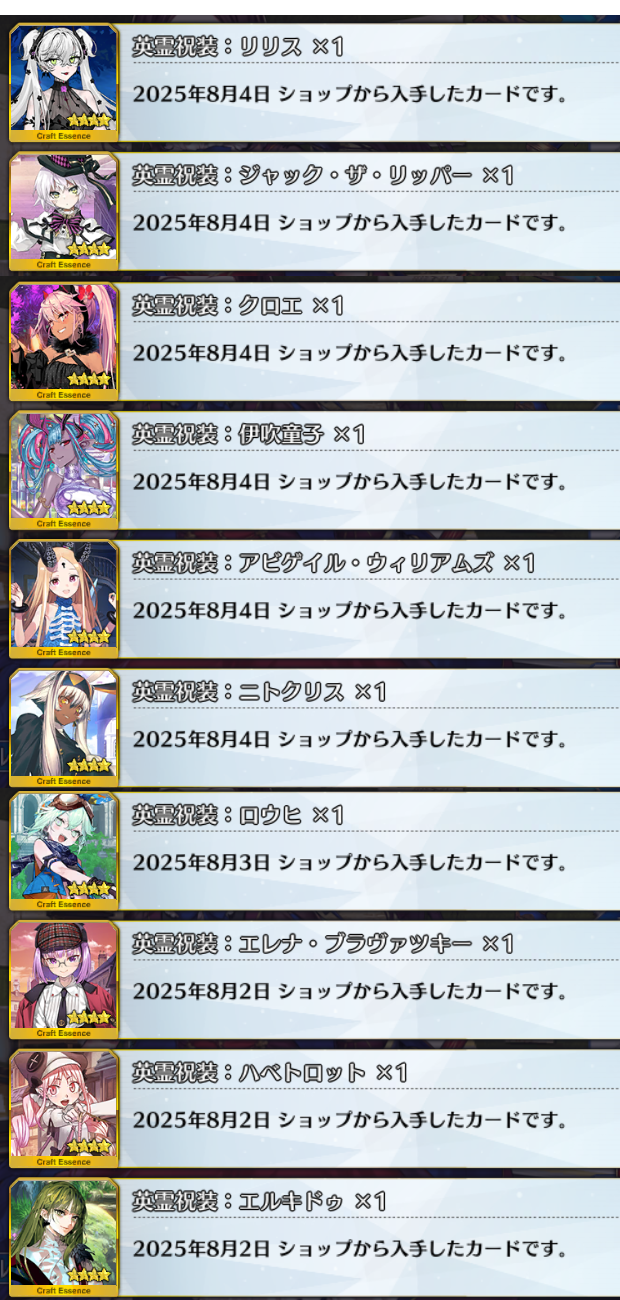620x1300 pixels.
Task: Select the リリス craft essence row
Action: coord(314,83)
